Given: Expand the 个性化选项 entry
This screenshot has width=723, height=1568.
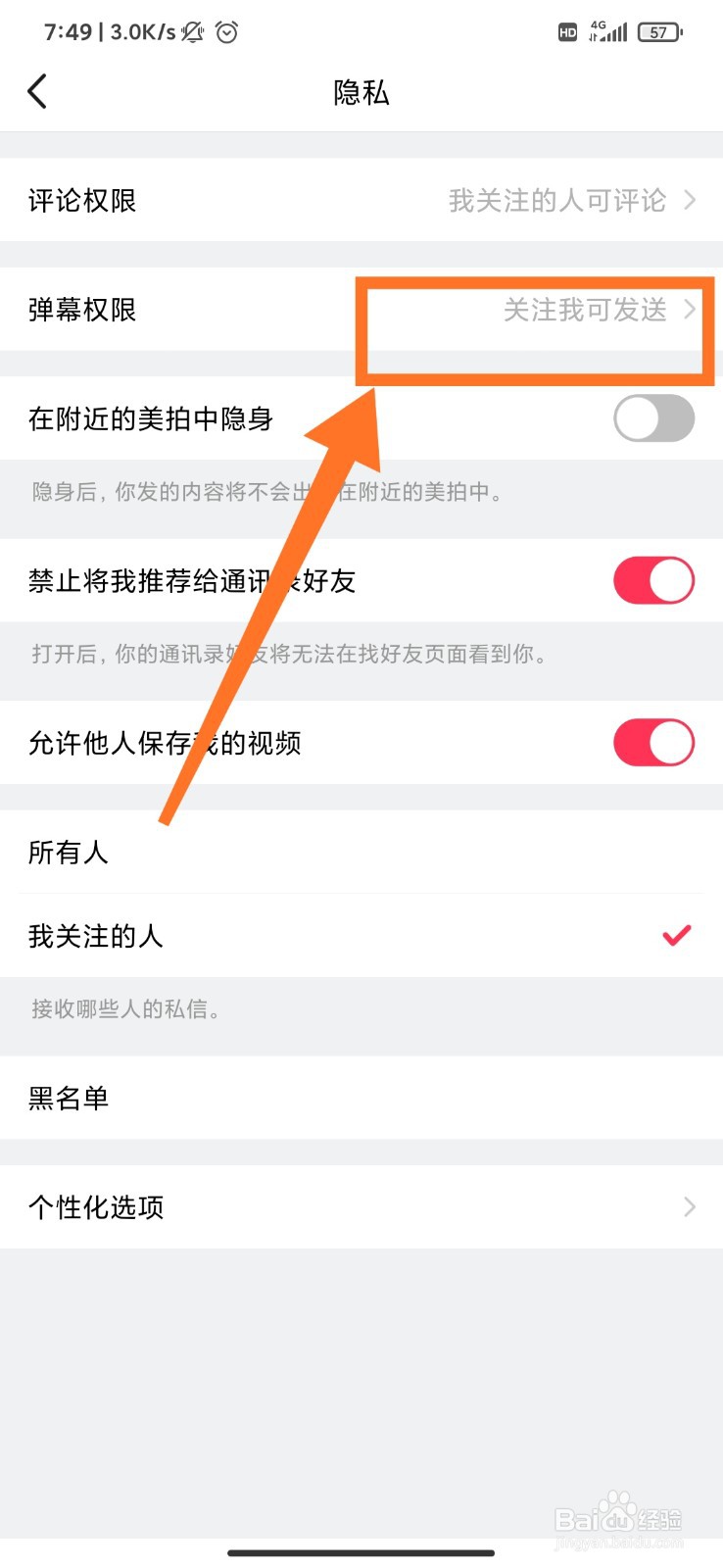Looking at the screenshot, I should [x=689, y=1207].
